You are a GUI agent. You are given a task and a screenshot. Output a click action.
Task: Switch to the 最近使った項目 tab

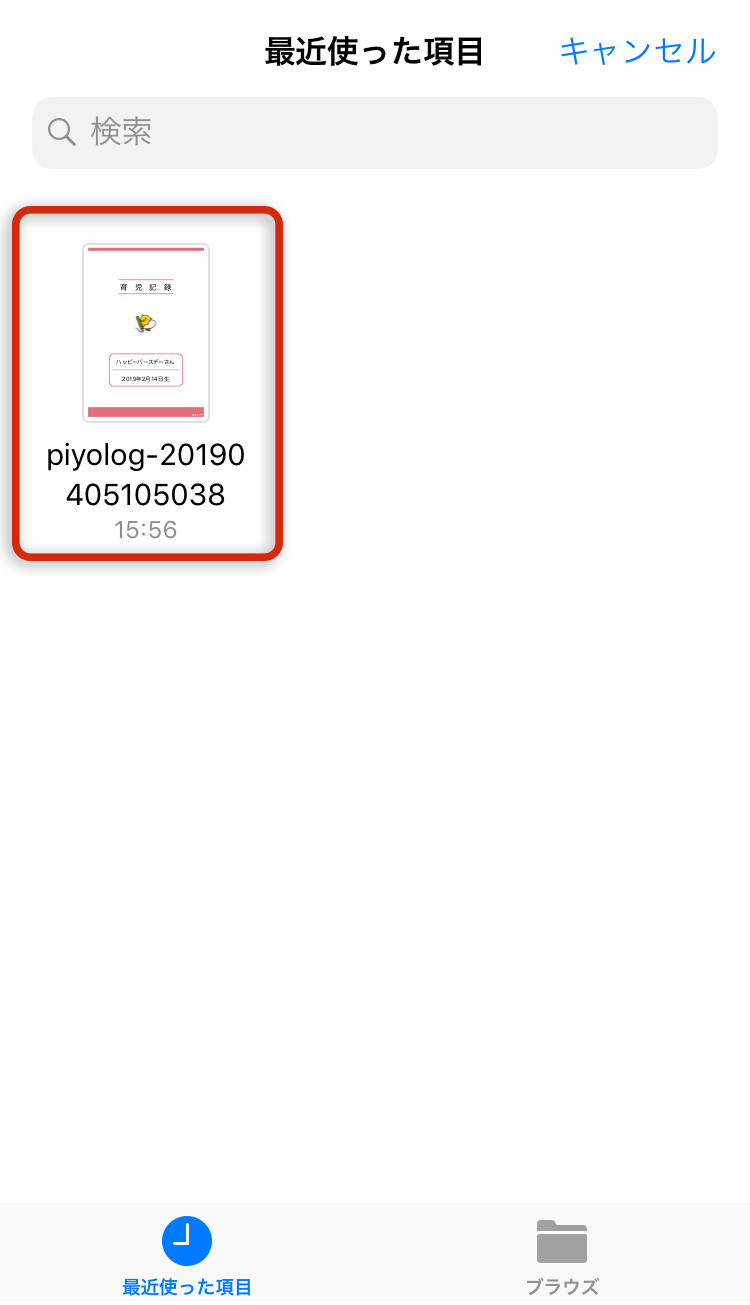(187, 1255)
